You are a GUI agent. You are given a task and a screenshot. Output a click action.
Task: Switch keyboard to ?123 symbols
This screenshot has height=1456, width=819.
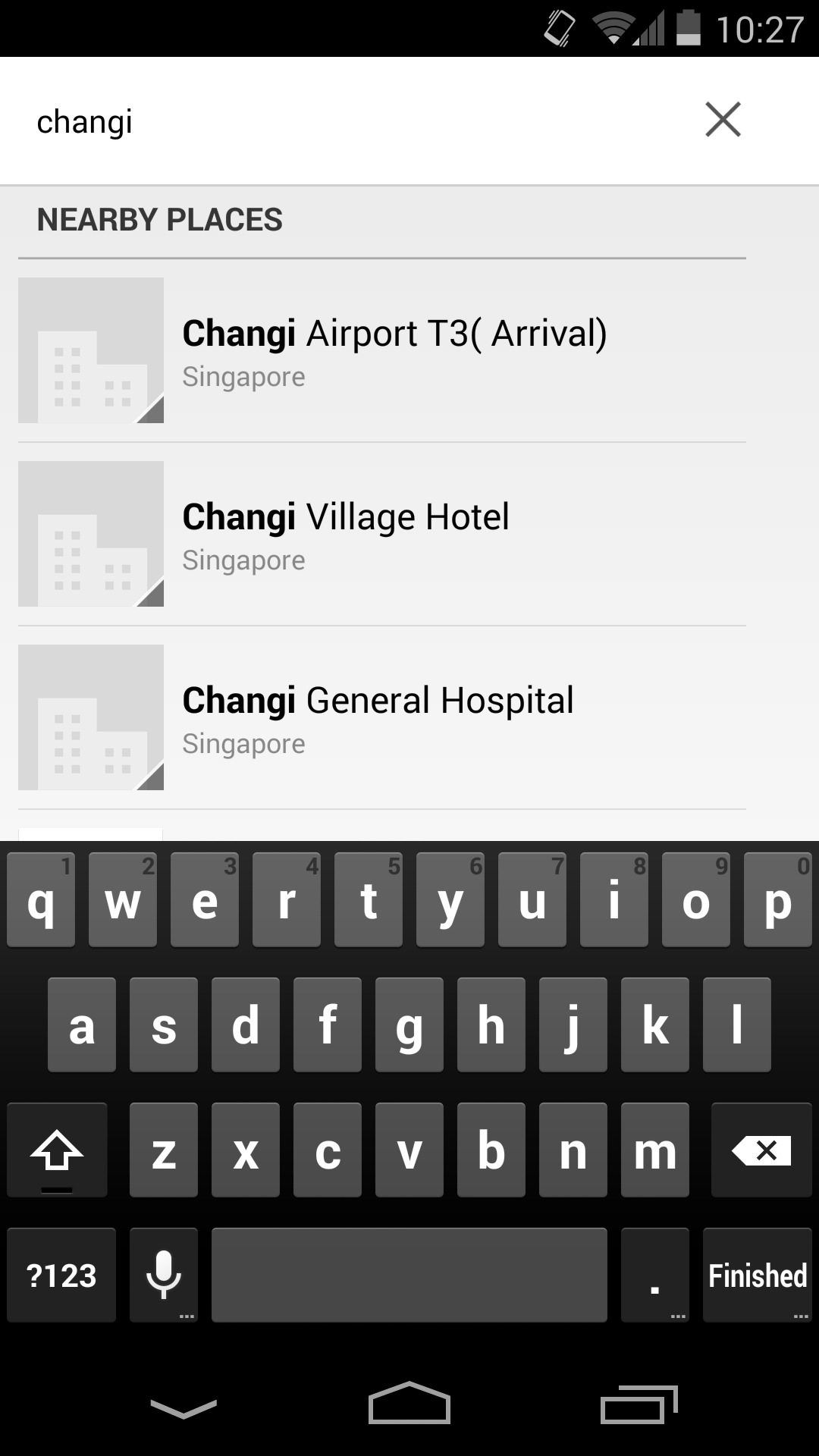61,1275
